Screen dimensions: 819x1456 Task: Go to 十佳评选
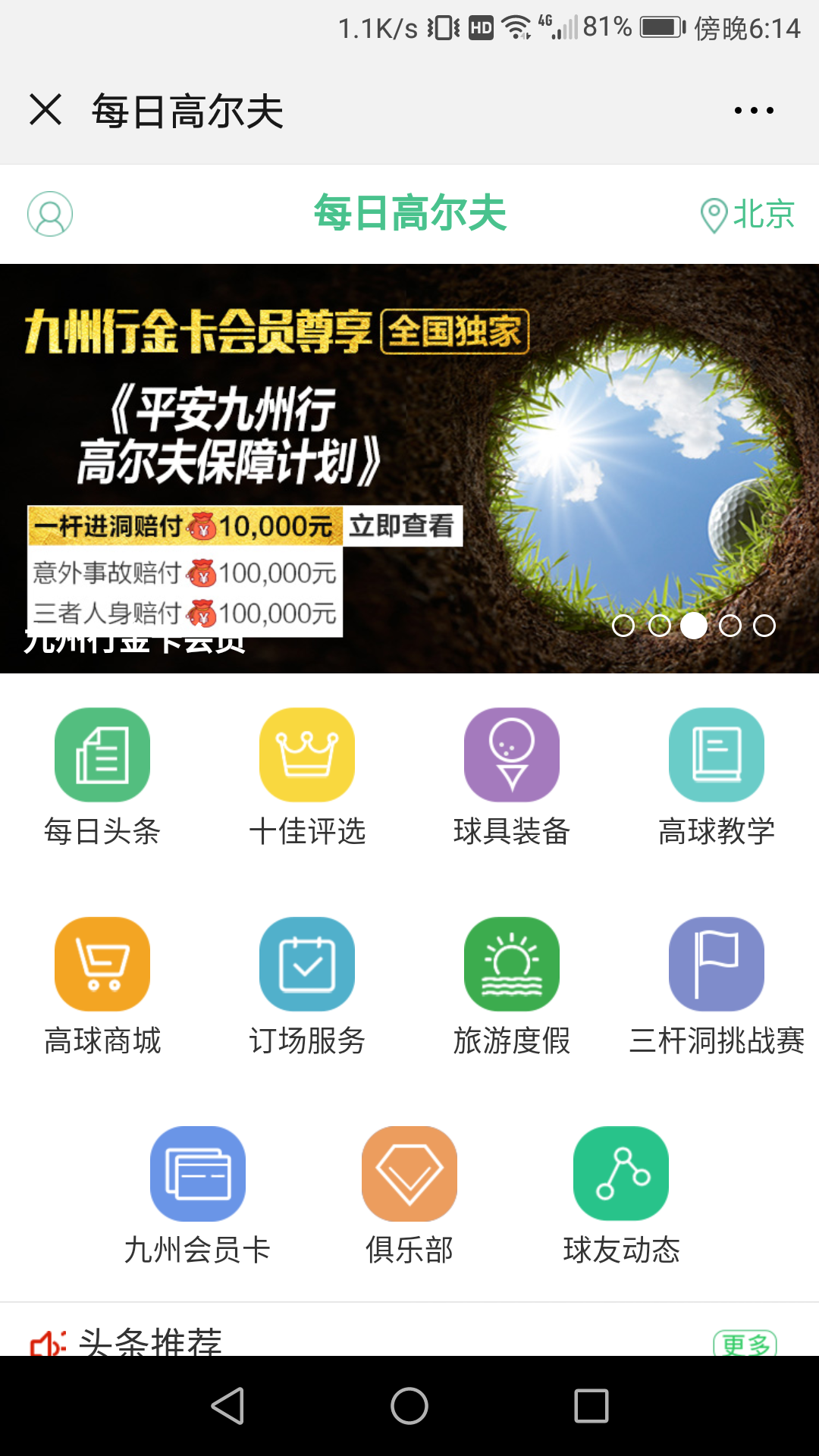click(307, 777)
